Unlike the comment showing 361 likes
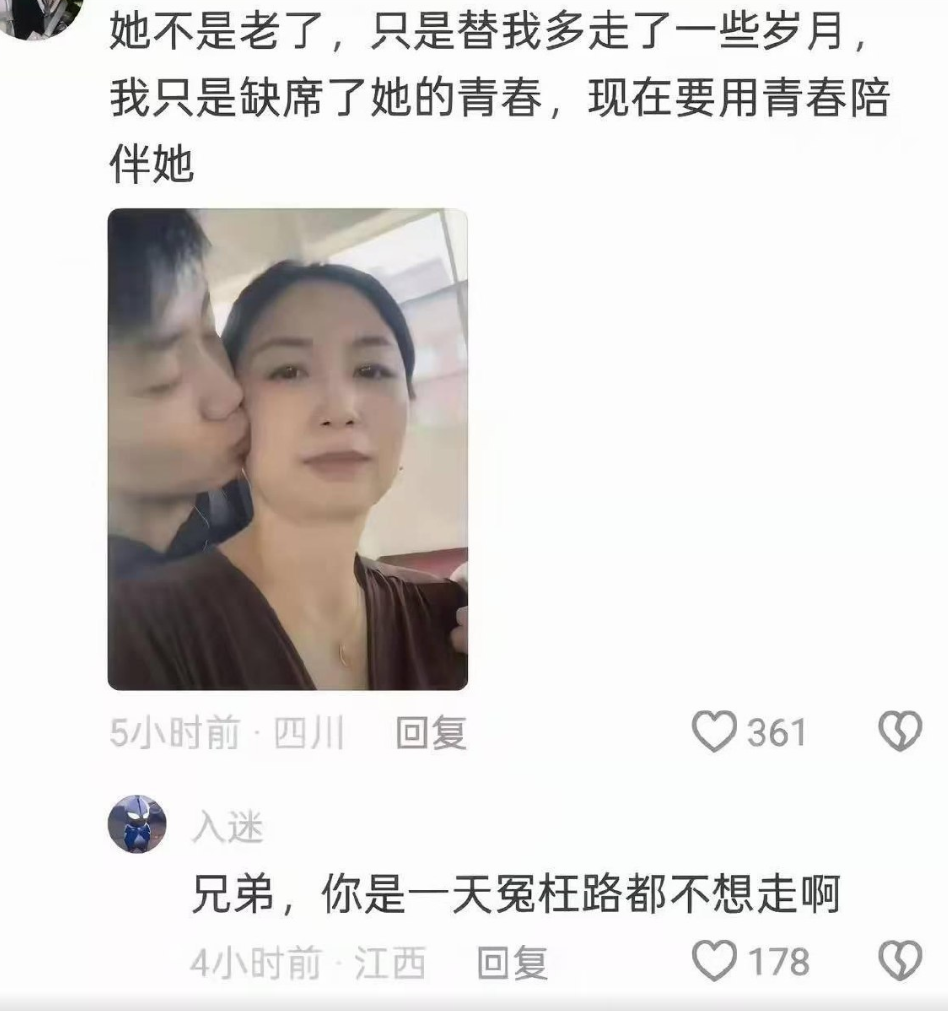 coord(714,733)
